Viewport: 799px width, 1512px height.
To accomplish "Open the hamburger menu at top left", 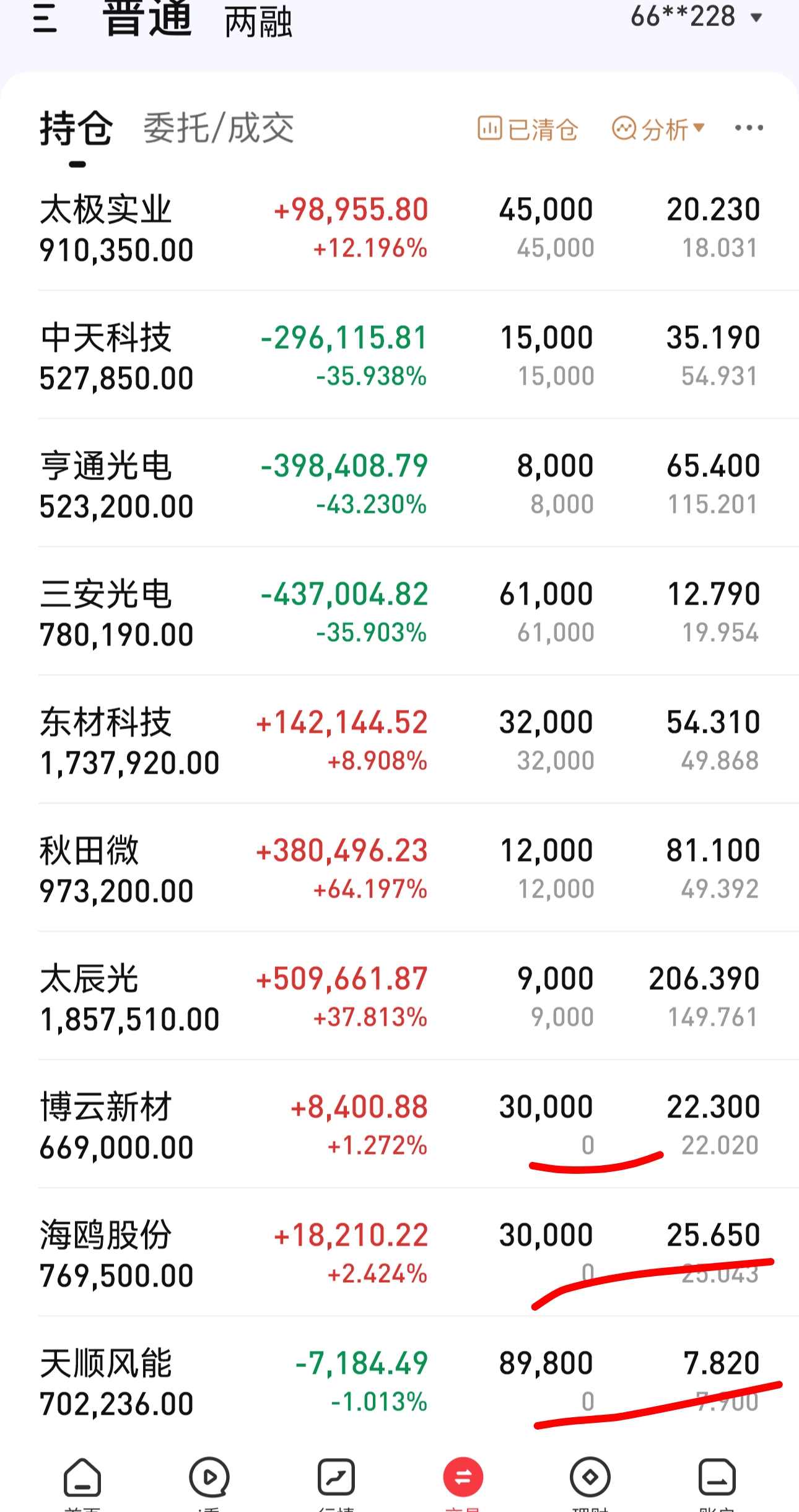I will 45,18.
